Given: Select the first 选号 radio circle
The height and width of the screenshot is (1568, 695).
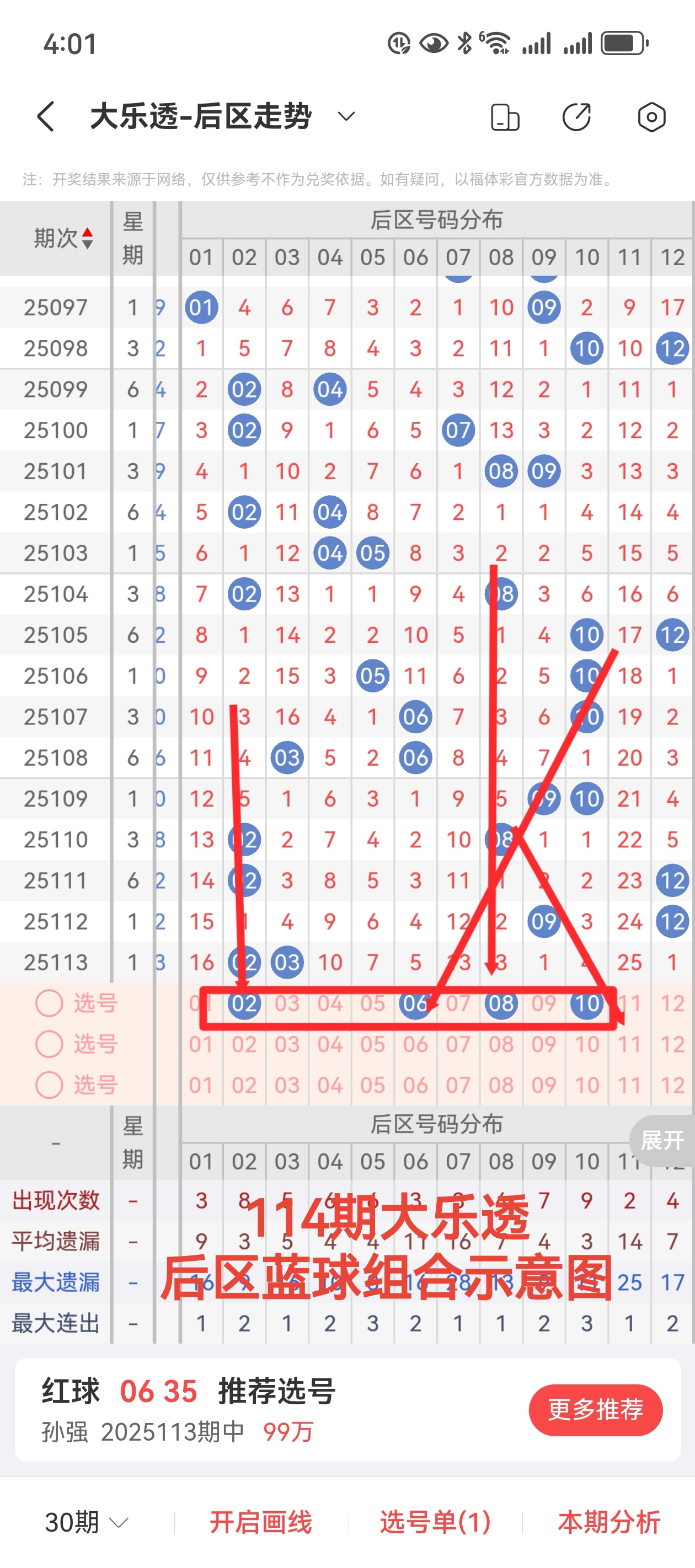Looking at the screenshot, I should click(49, 1004).
